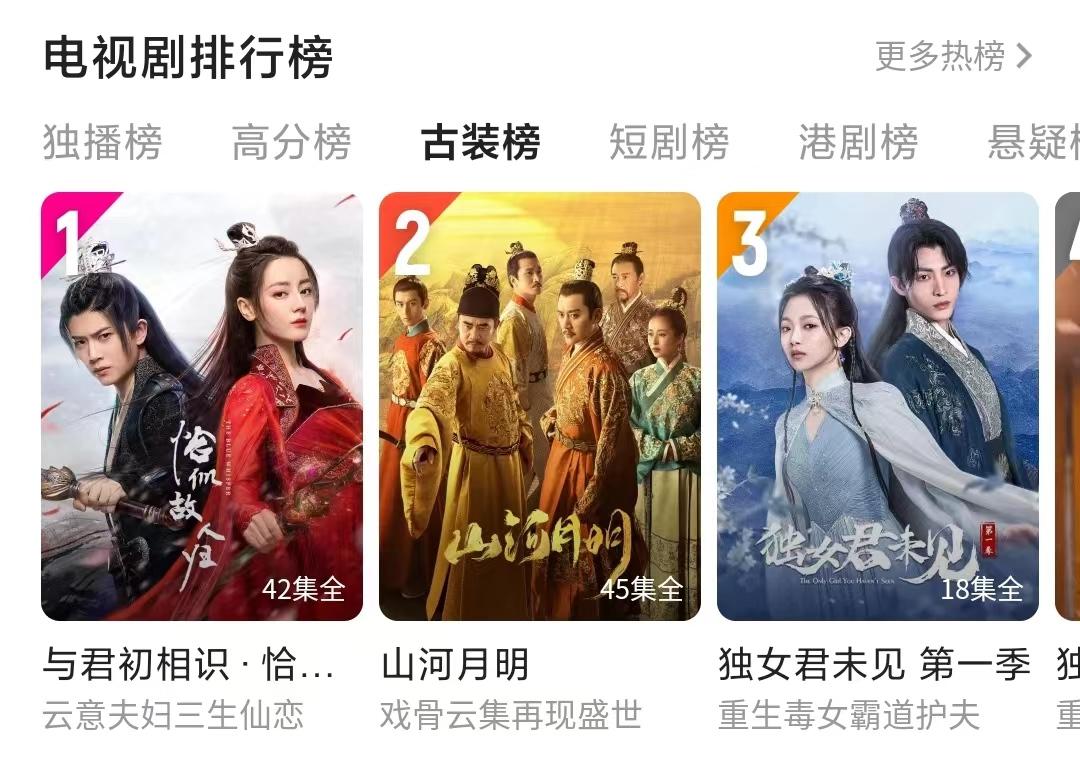Select the 古装榜 tab

pos(480,143)
